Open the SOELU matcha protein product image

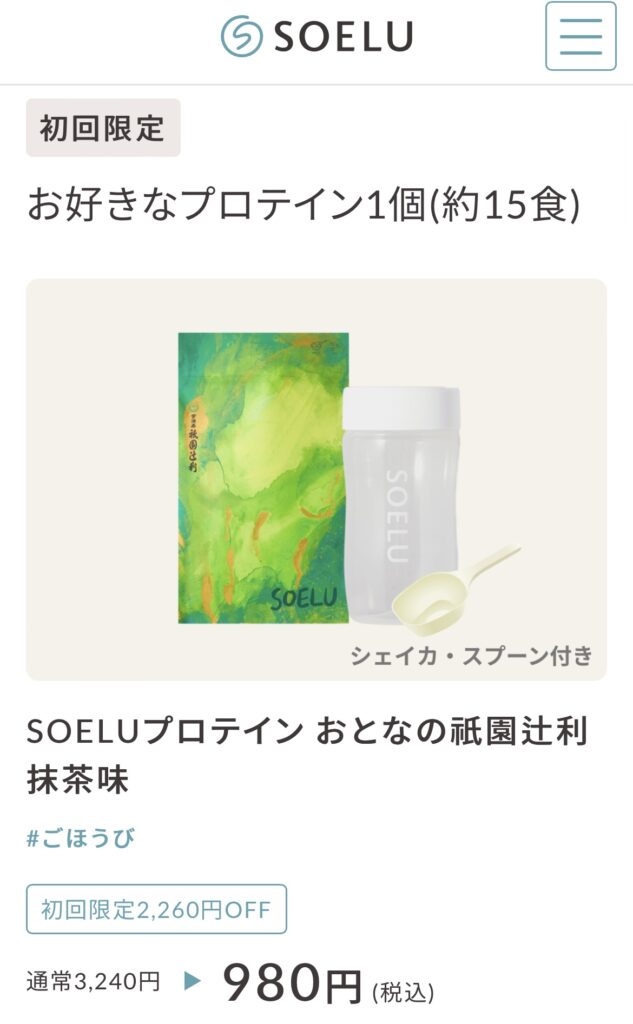316,479
